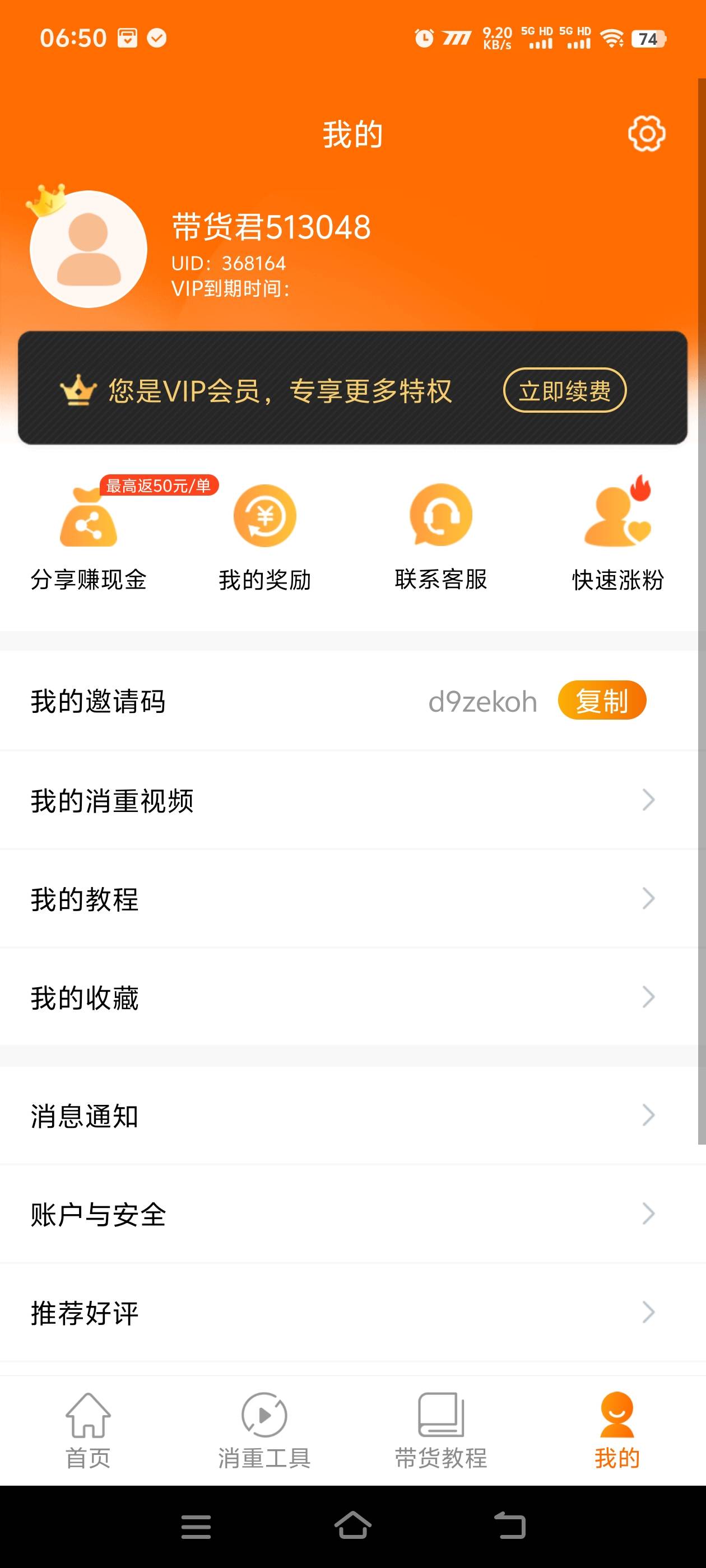706x1568 pixels.
Task: Open 我的教程 using the right arrow
Action: pyautogui.click(x=648, y=897)
